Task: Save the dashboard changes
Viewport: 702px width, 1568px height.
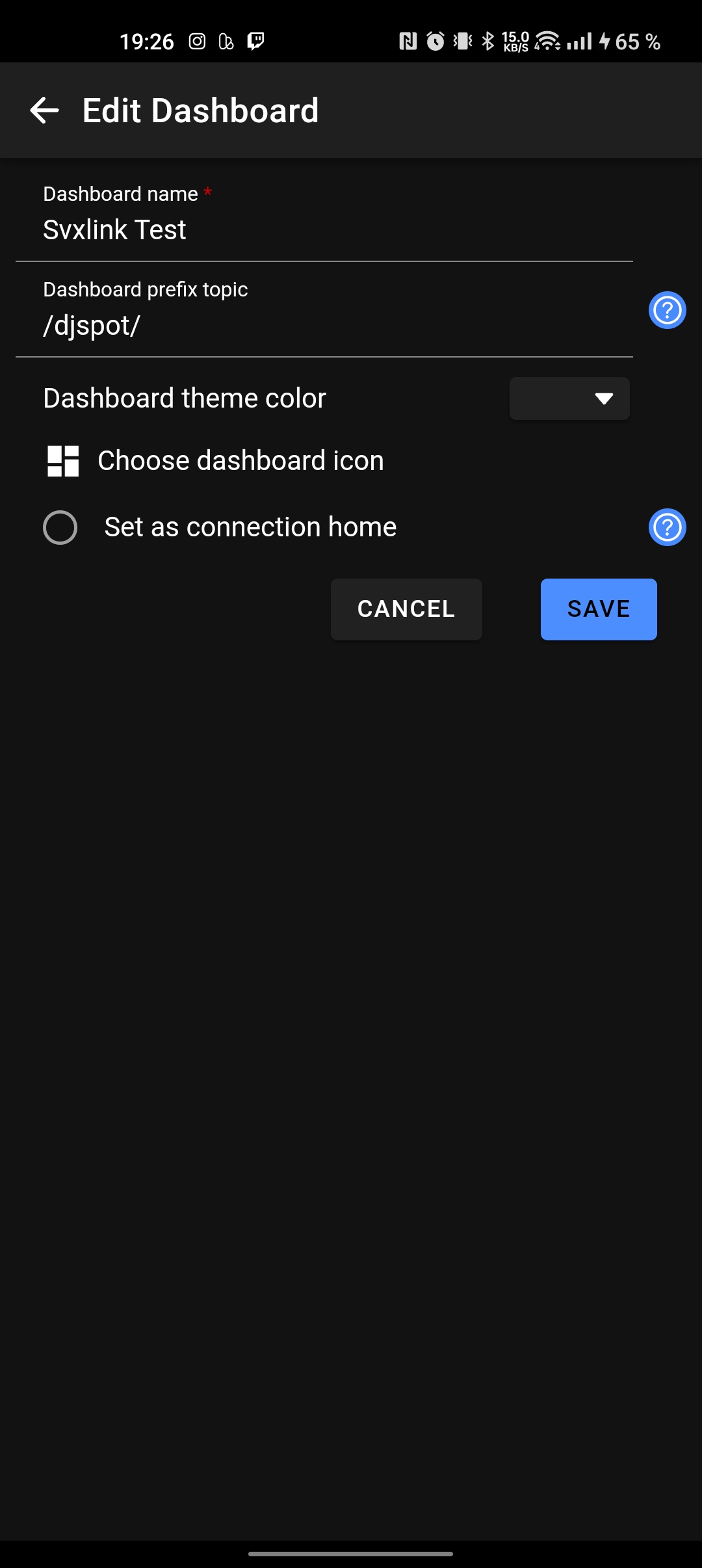Action: click(x=598, y=609)
